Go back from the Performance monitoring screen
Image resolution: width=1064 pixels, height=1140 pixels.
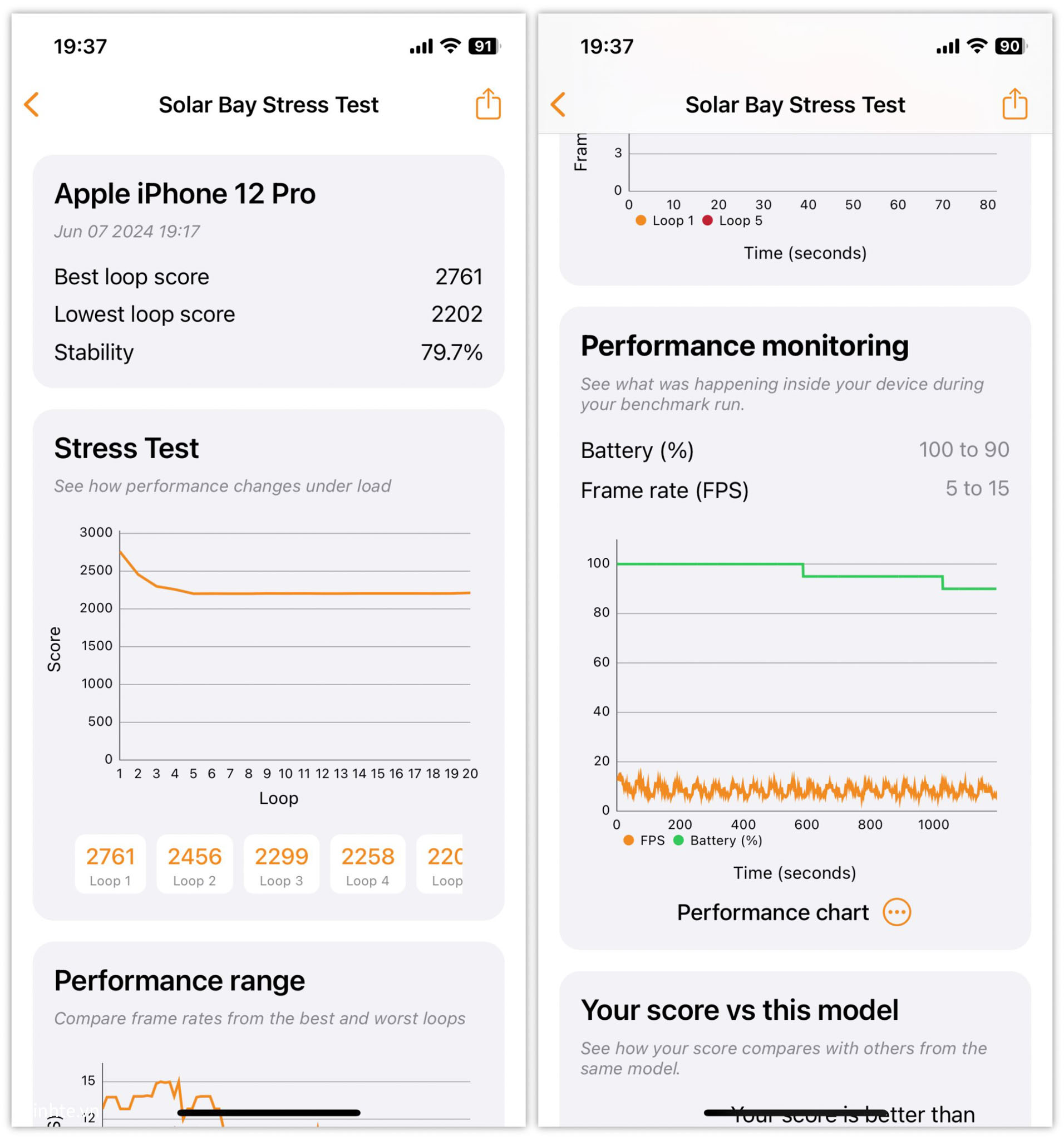[x=558, y=104]
